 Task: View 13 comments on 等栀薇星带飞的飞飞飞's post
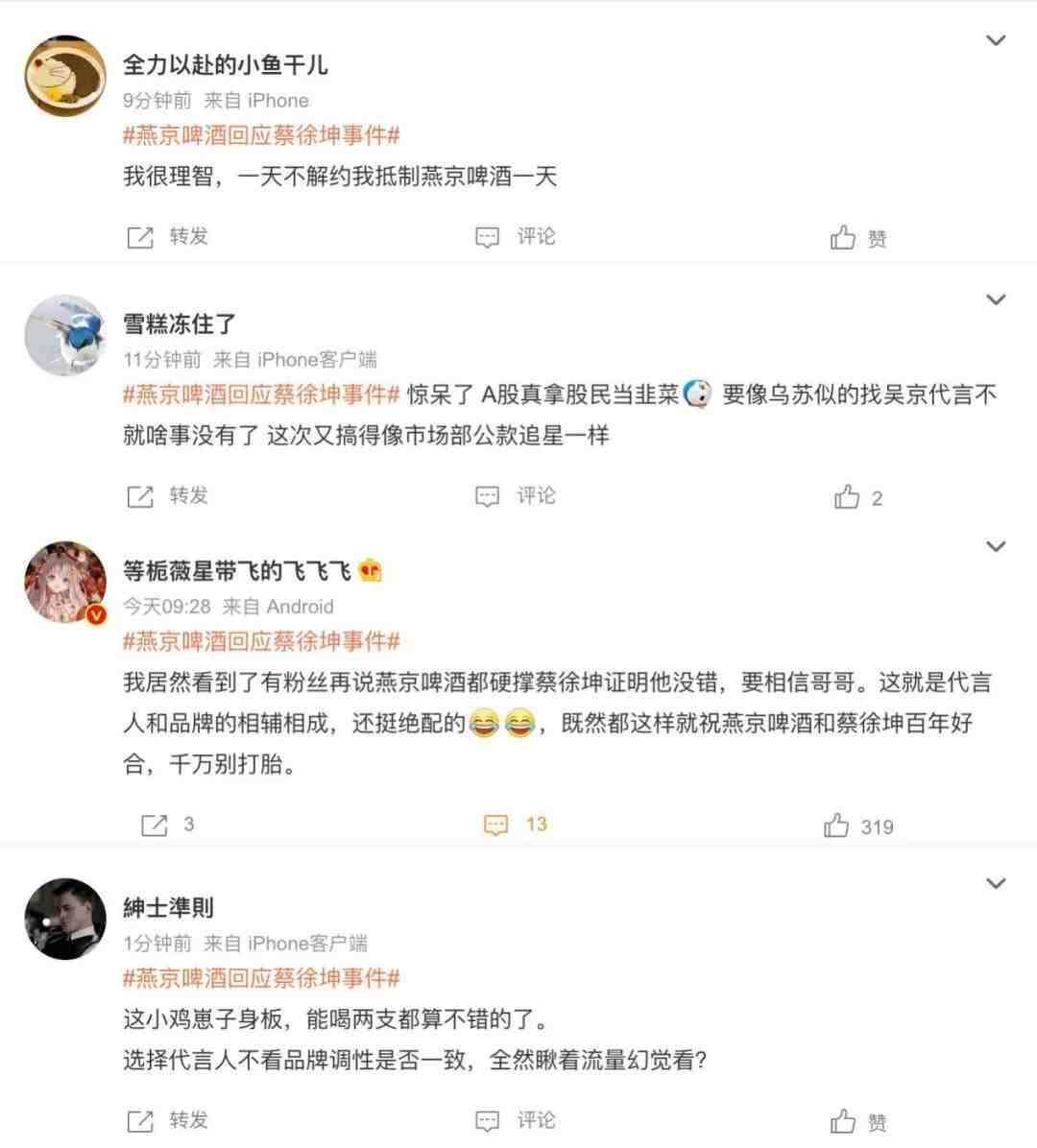[x=516, y=825]
